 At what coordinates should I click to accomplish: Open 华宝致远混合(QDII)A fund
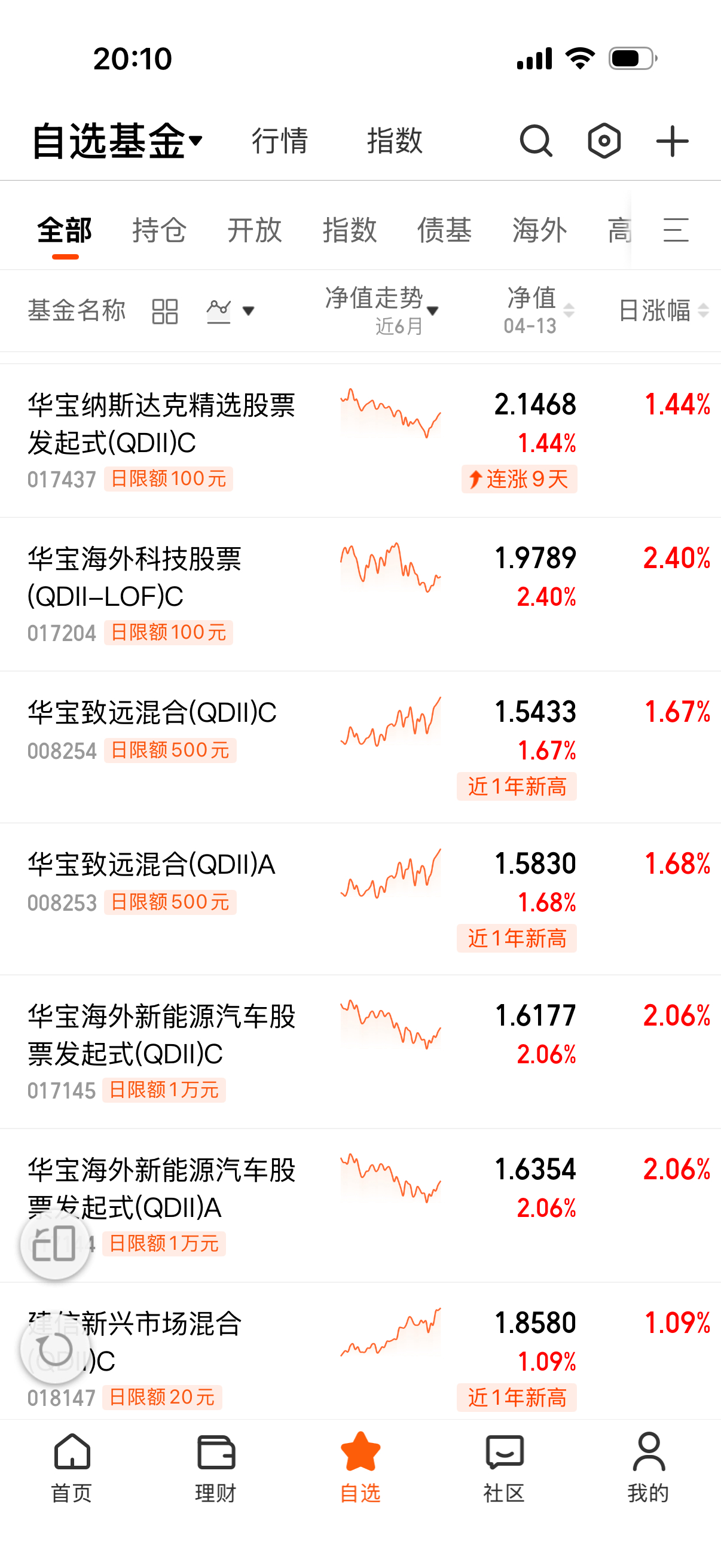click(x=152, y=864)
